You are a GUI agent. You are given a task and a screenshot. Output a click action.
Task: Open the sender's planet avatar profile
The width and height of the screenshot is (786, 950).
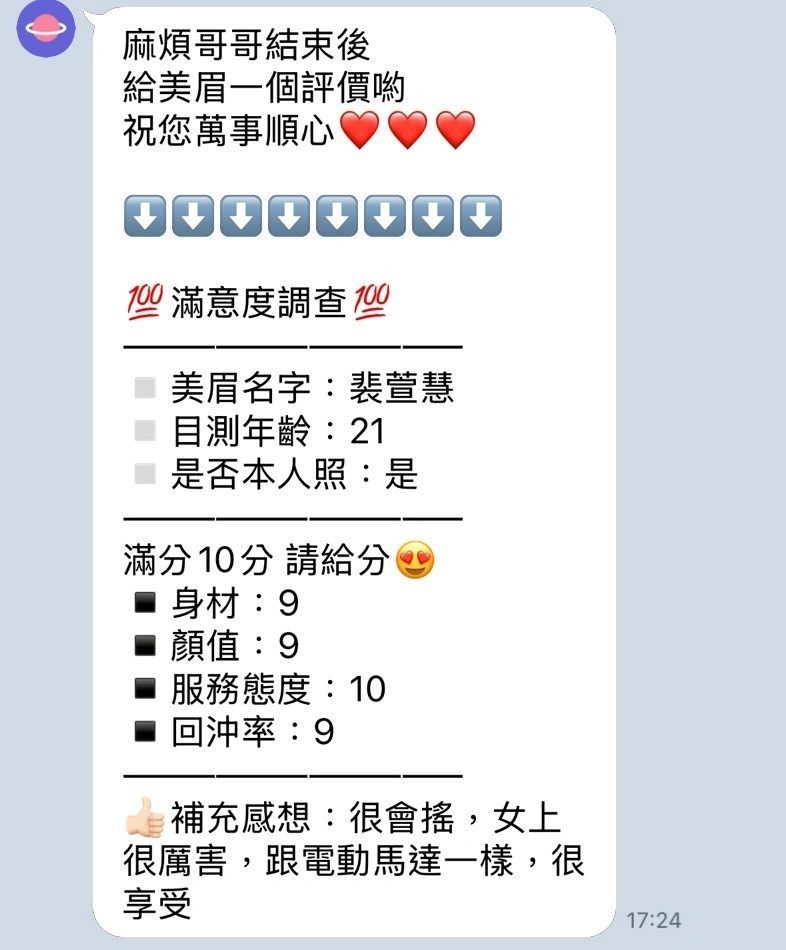click(x=46, y=29)
